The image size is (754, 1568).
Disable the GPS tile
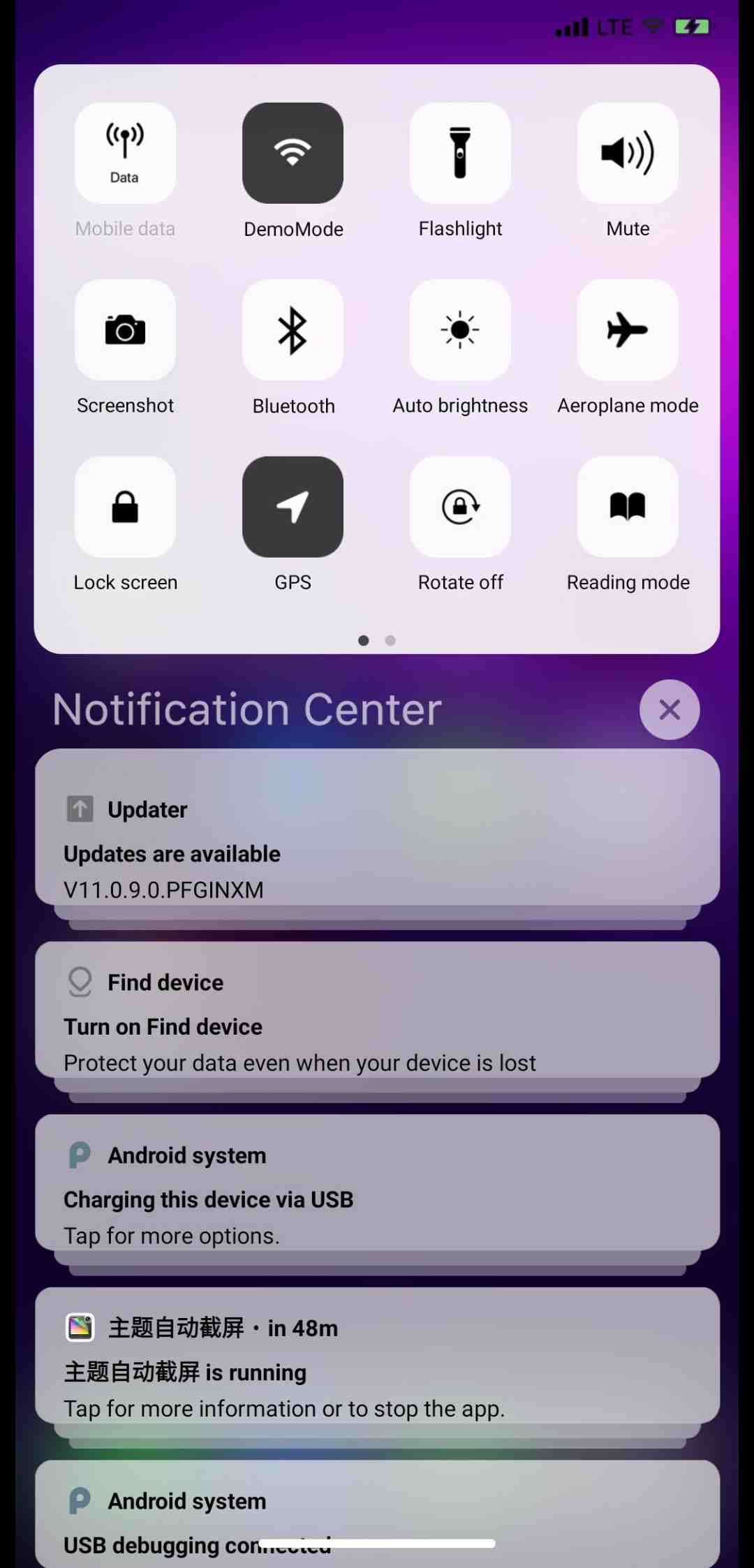tap(293, 507)
